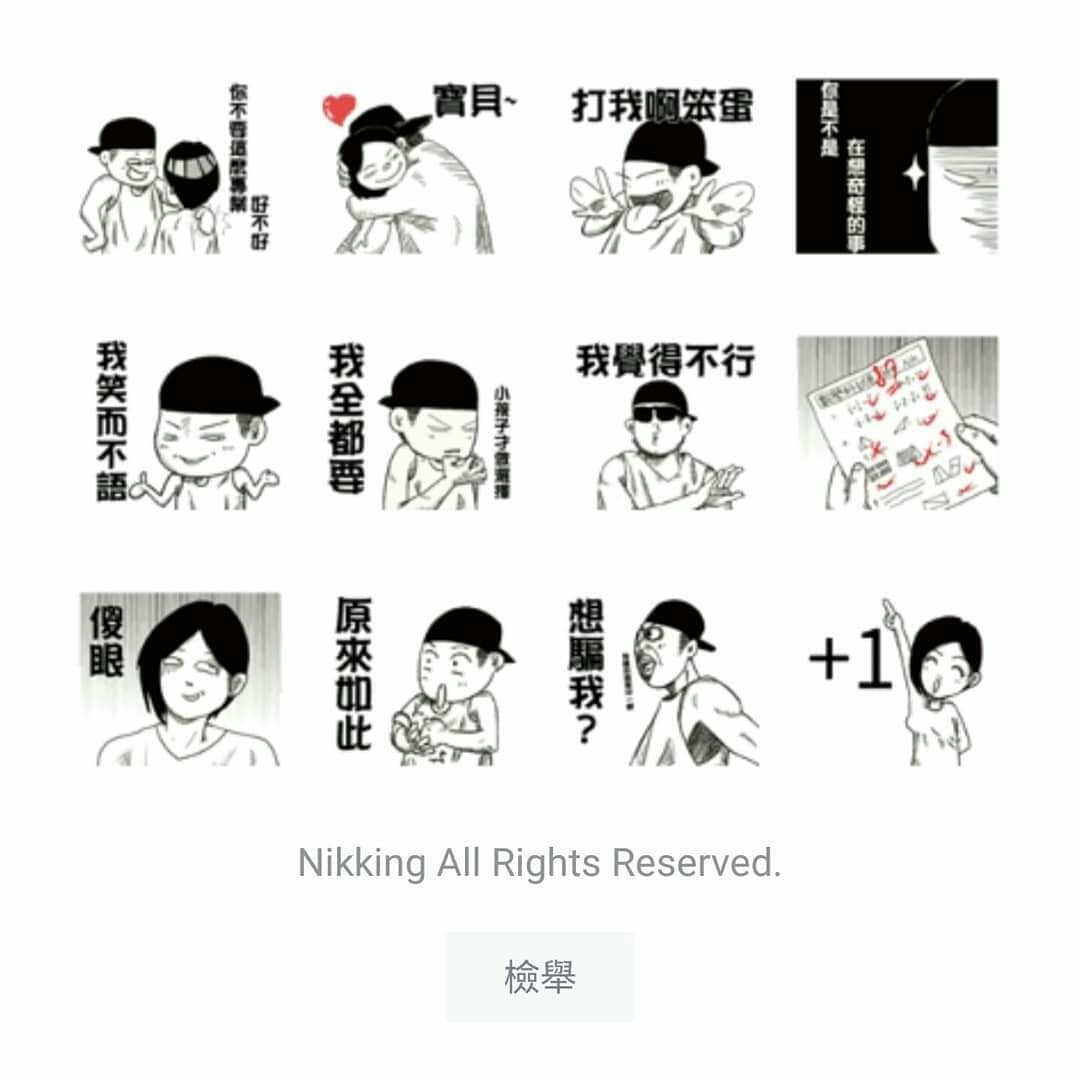Preview the 打我啊笨蛋 sticker

(660, 167)
